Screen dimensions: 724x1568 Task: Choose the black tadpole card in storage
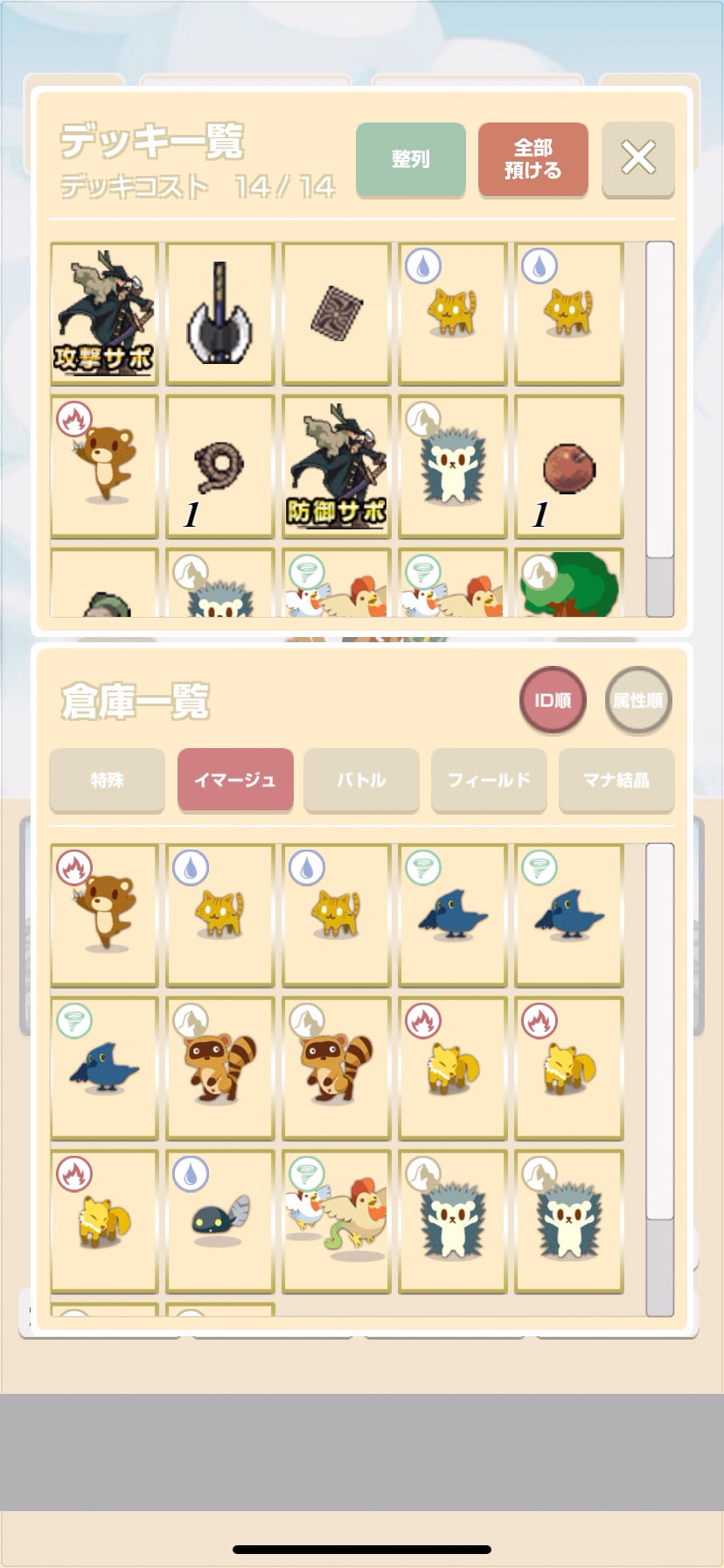pos(220,1221)
